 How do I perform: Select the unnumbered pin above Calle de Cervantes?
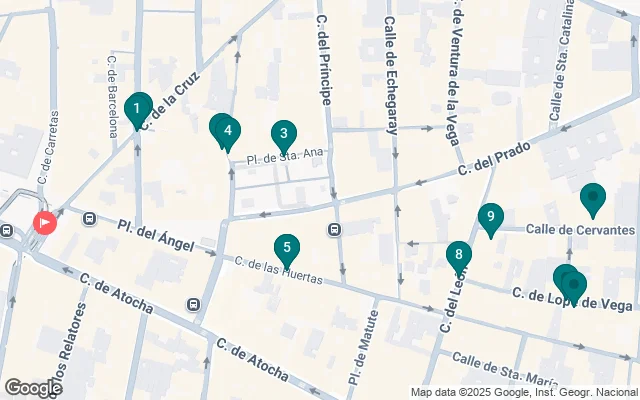593,198
